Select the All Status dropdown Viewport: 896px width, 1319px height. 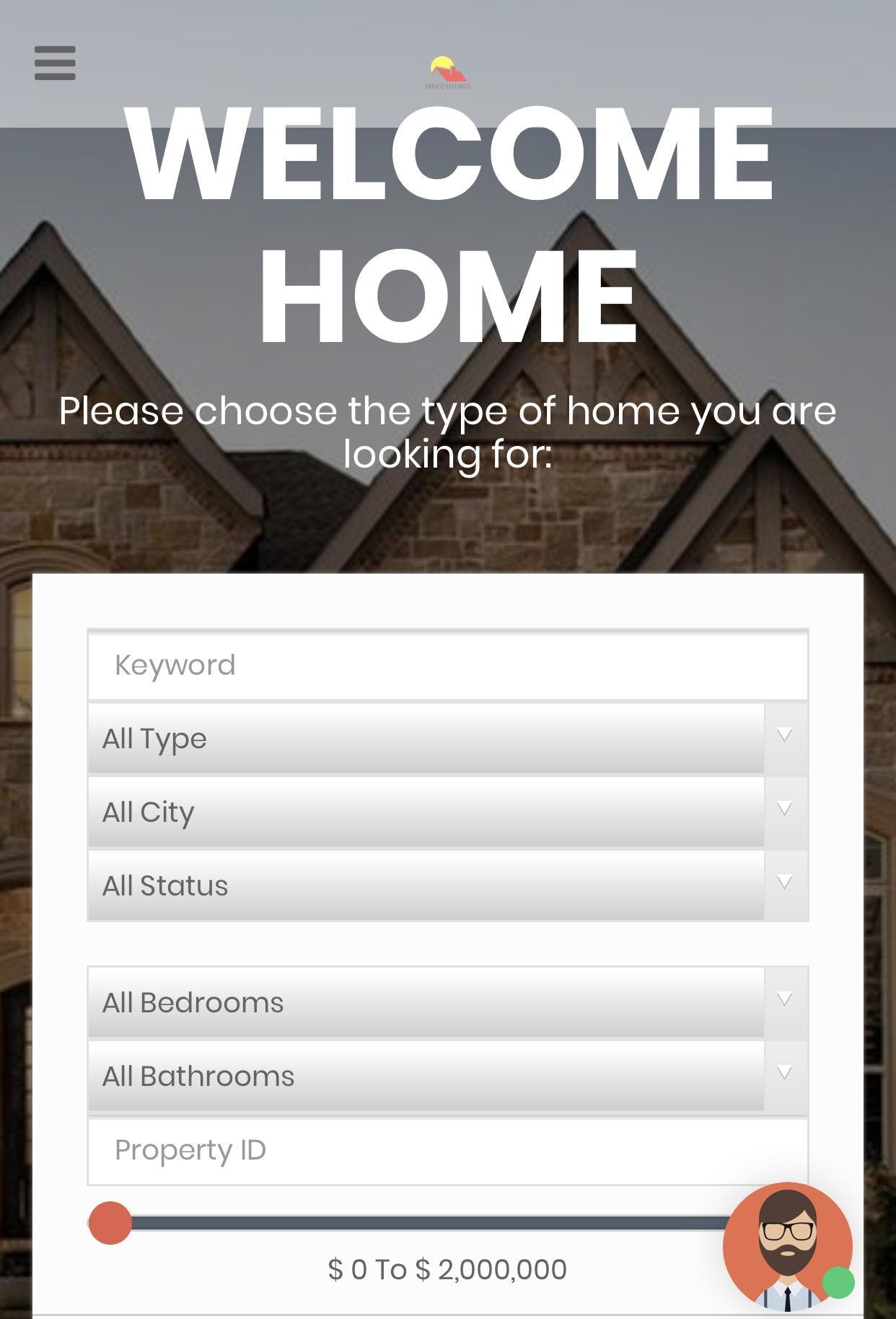[447, 886]
